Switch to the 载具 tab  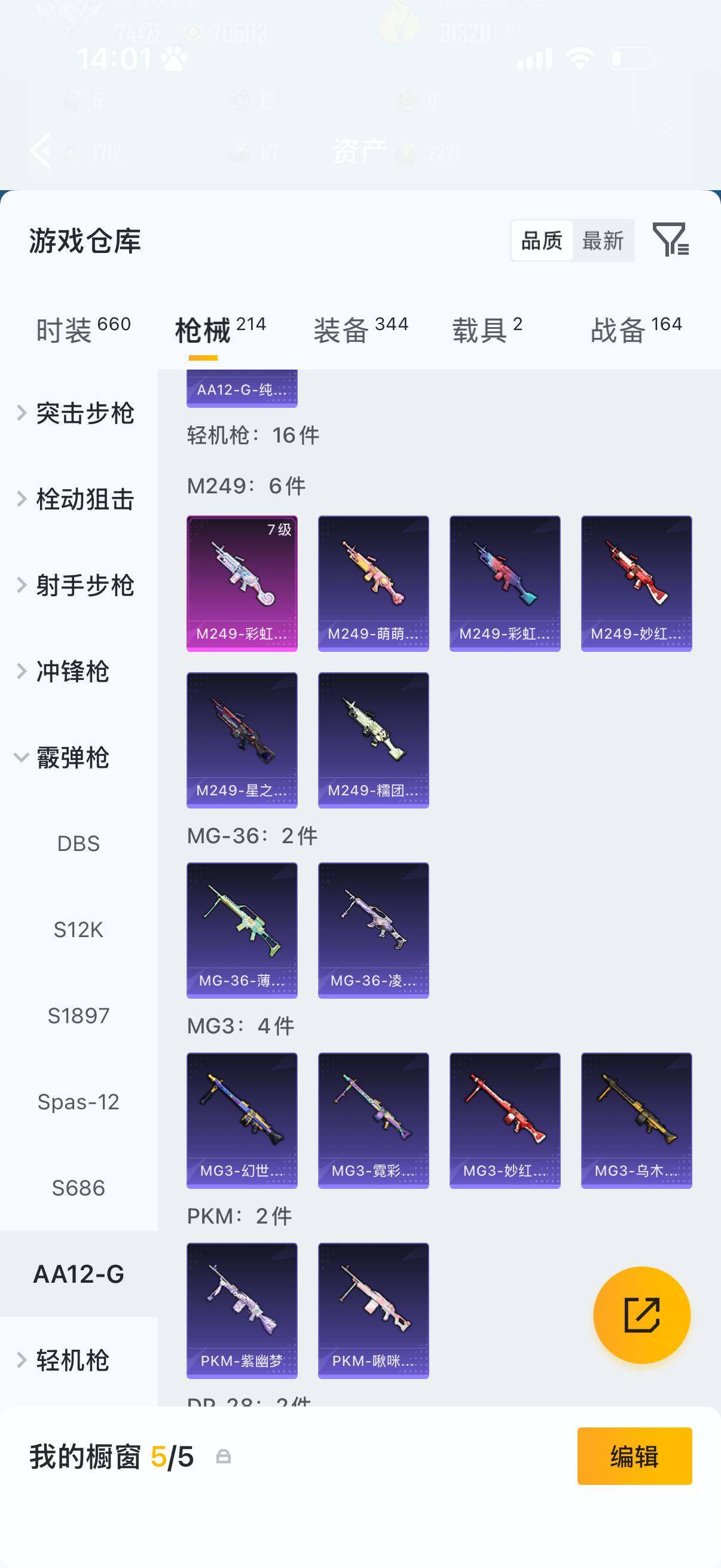click(487, 330)
